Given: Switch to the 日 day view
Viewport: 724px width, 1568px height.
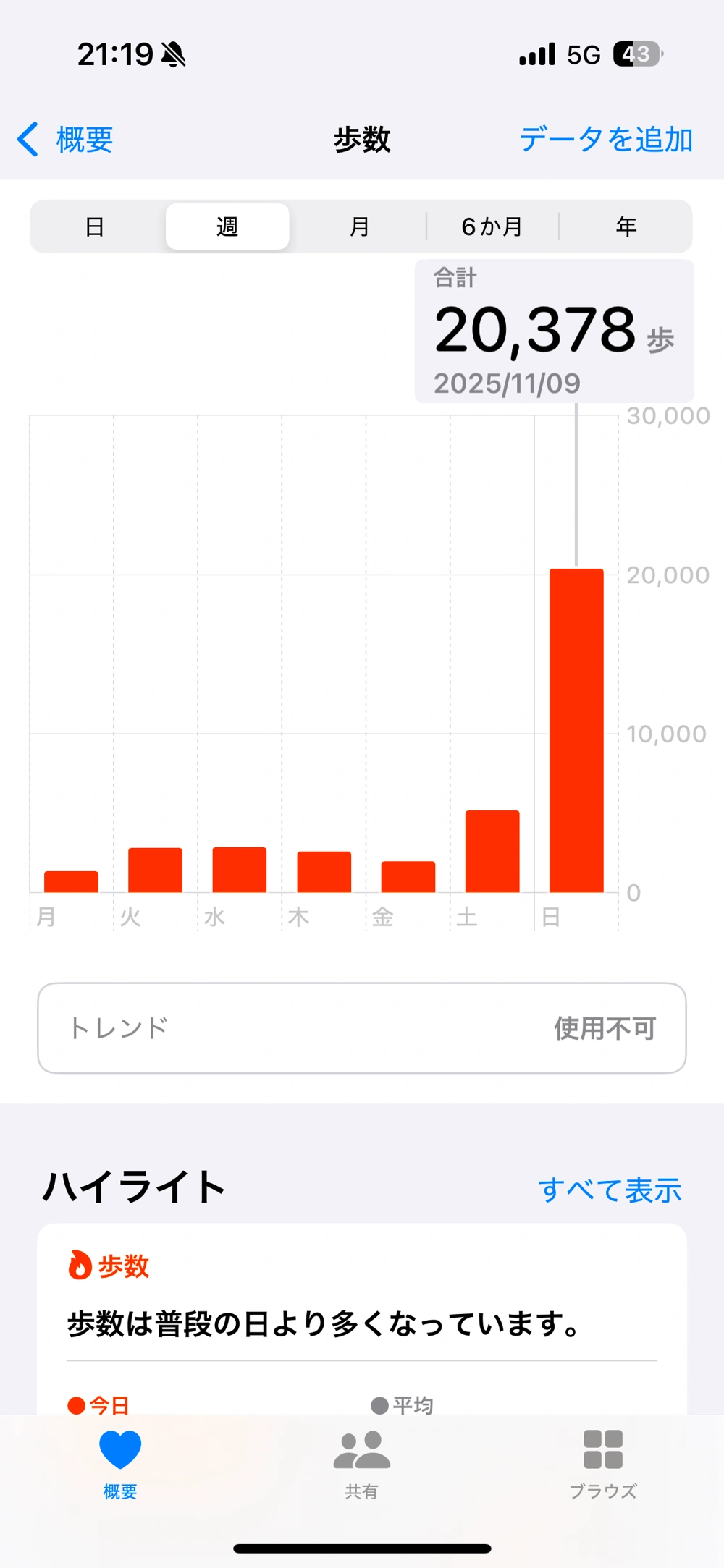Looking at the screenshot, I should coord(95,227).
